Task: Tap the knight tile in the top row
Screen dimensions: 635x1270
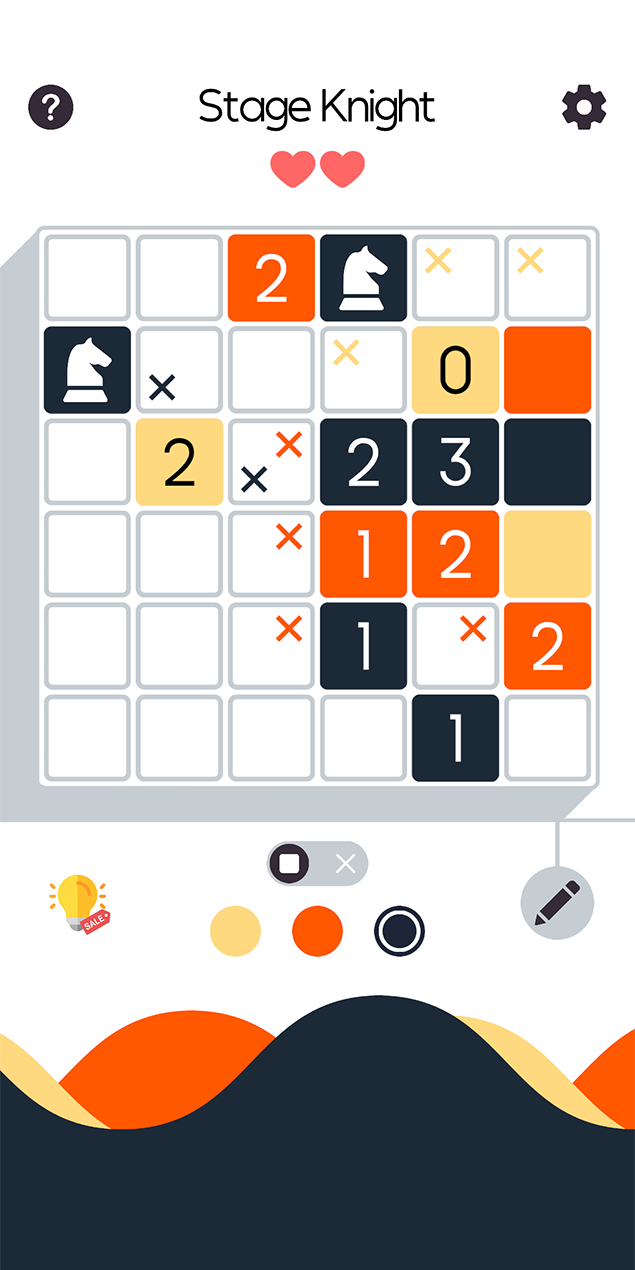Action: 363,278
